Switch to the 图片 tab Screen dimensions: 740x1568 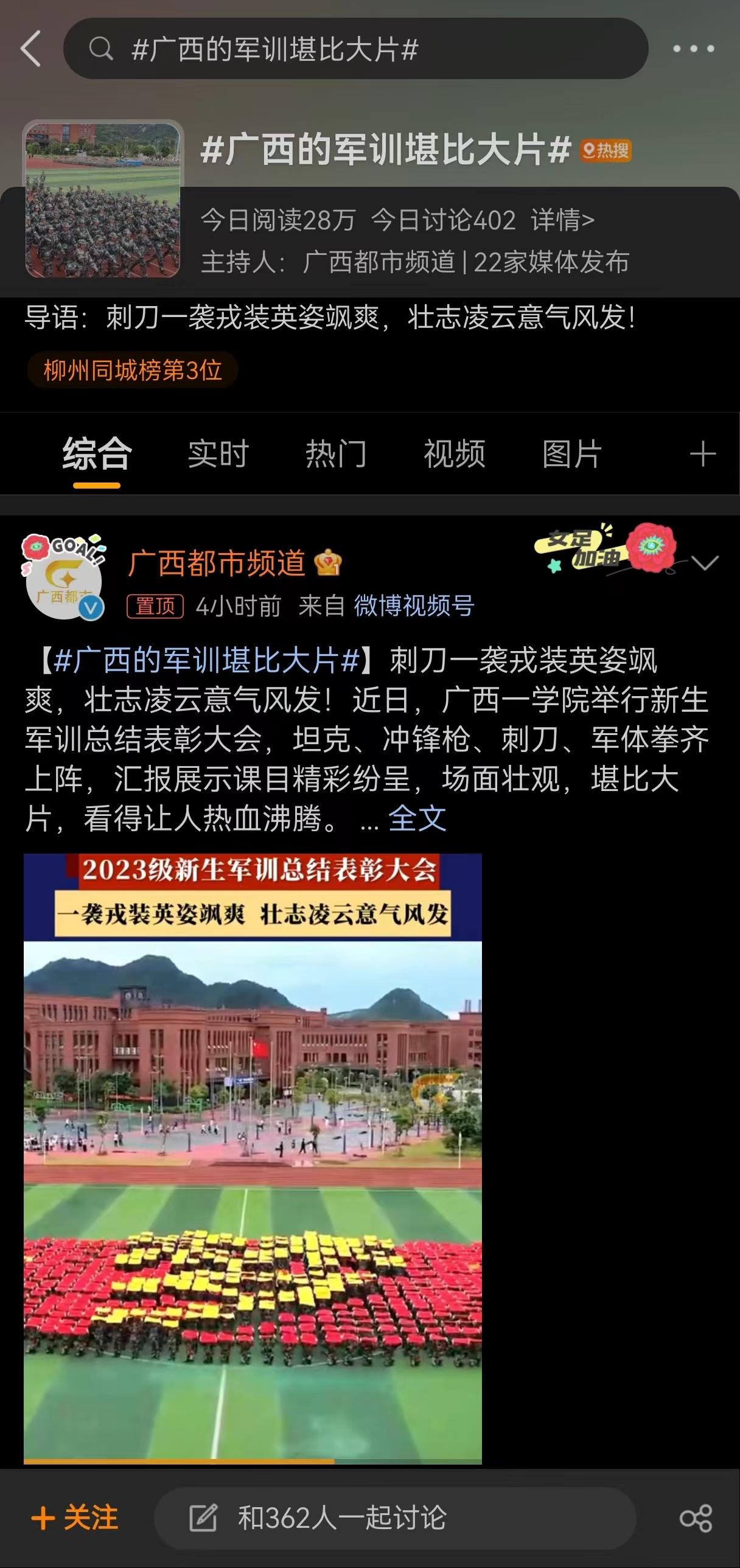[x=572, y=453]
